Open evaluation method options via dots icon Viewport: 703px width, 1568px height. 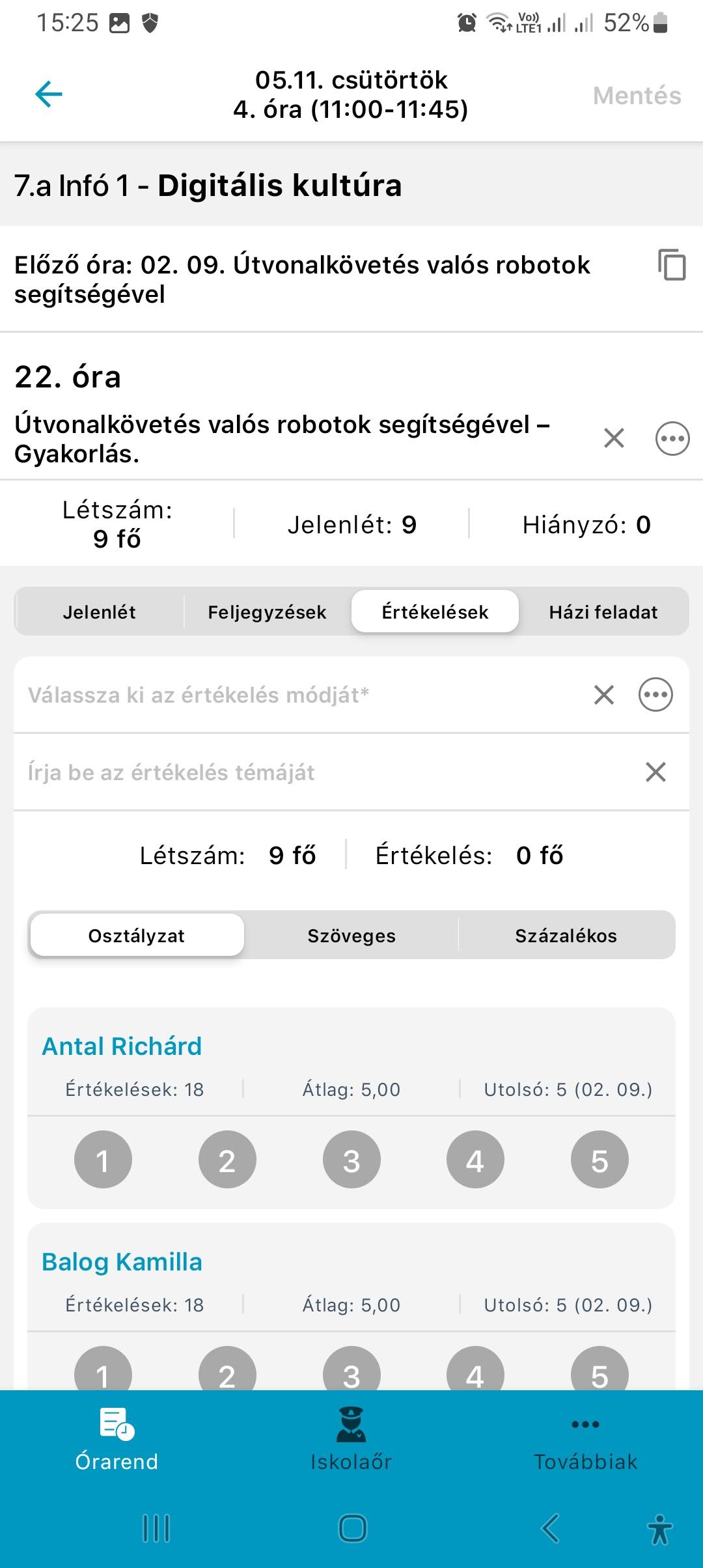pyautogui.click(x=655, y=695)
